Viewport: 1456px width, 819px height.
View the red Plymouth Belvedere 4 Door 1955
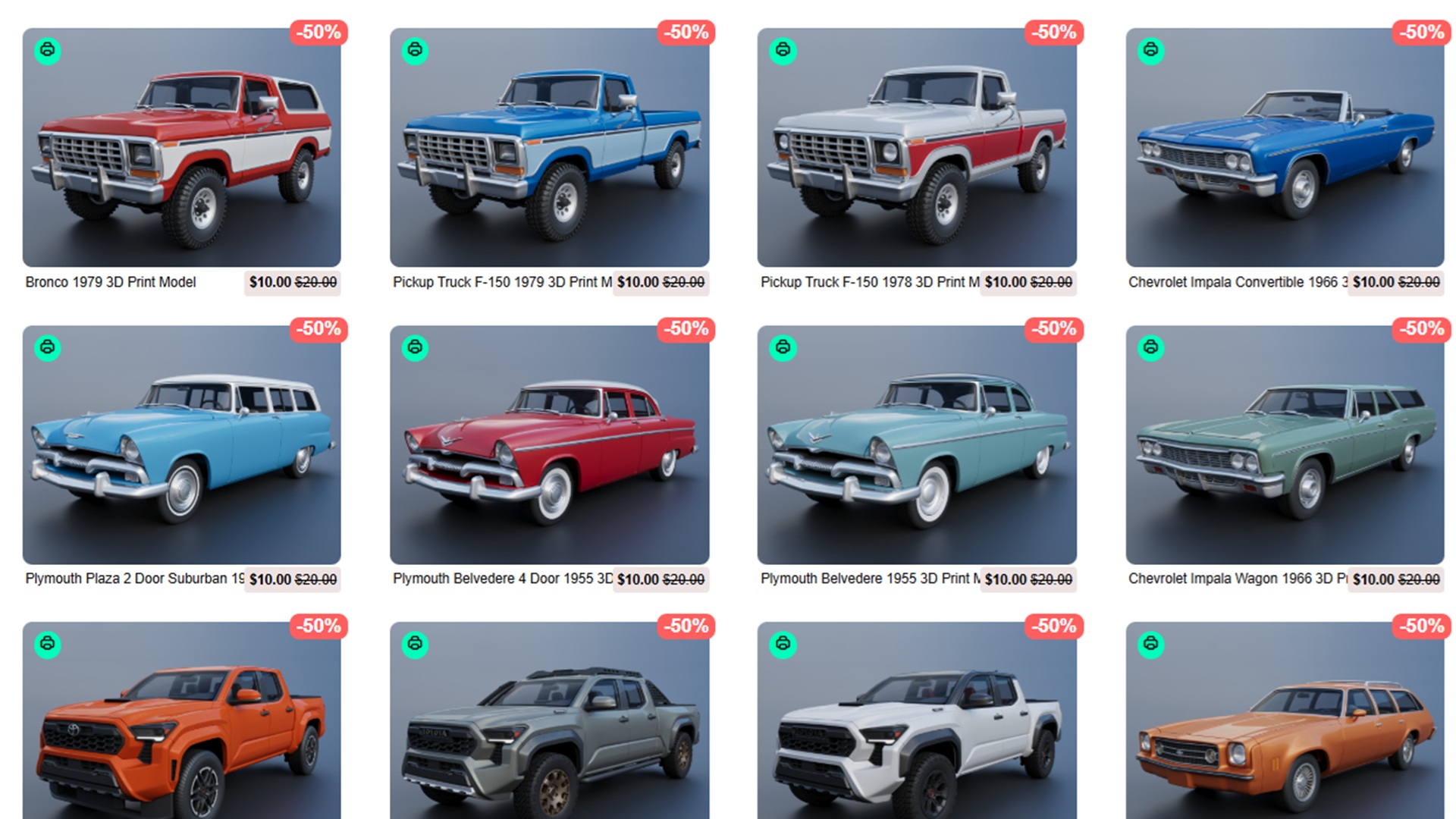tap(549, 445)
